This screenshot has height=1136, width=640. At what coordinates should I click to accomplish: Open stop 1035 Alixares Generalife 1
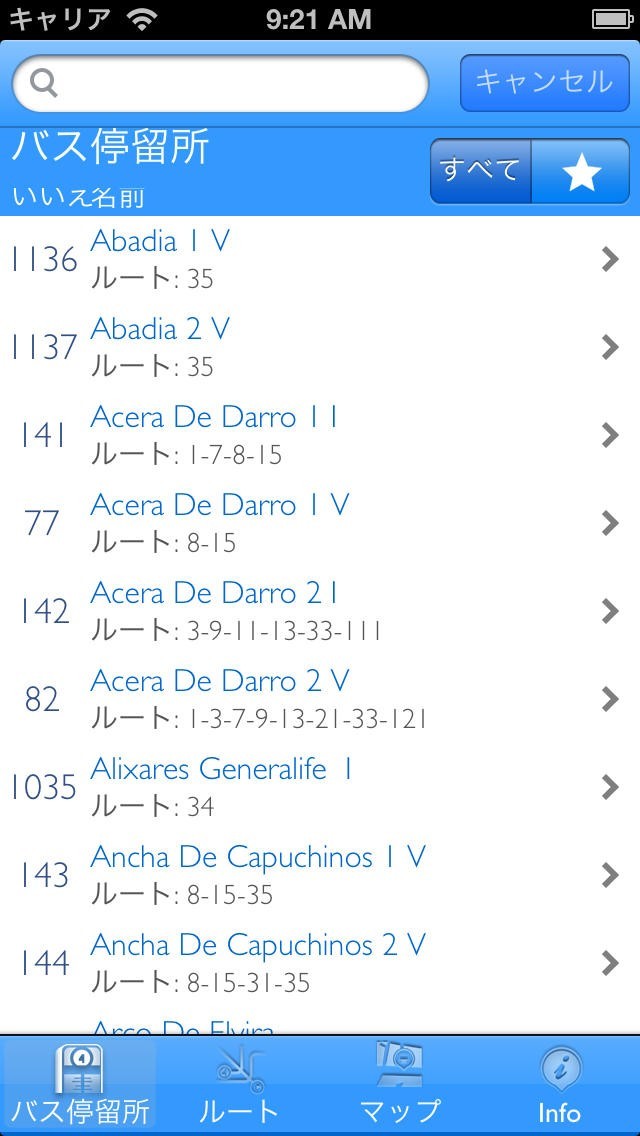[x=320, y=787]
